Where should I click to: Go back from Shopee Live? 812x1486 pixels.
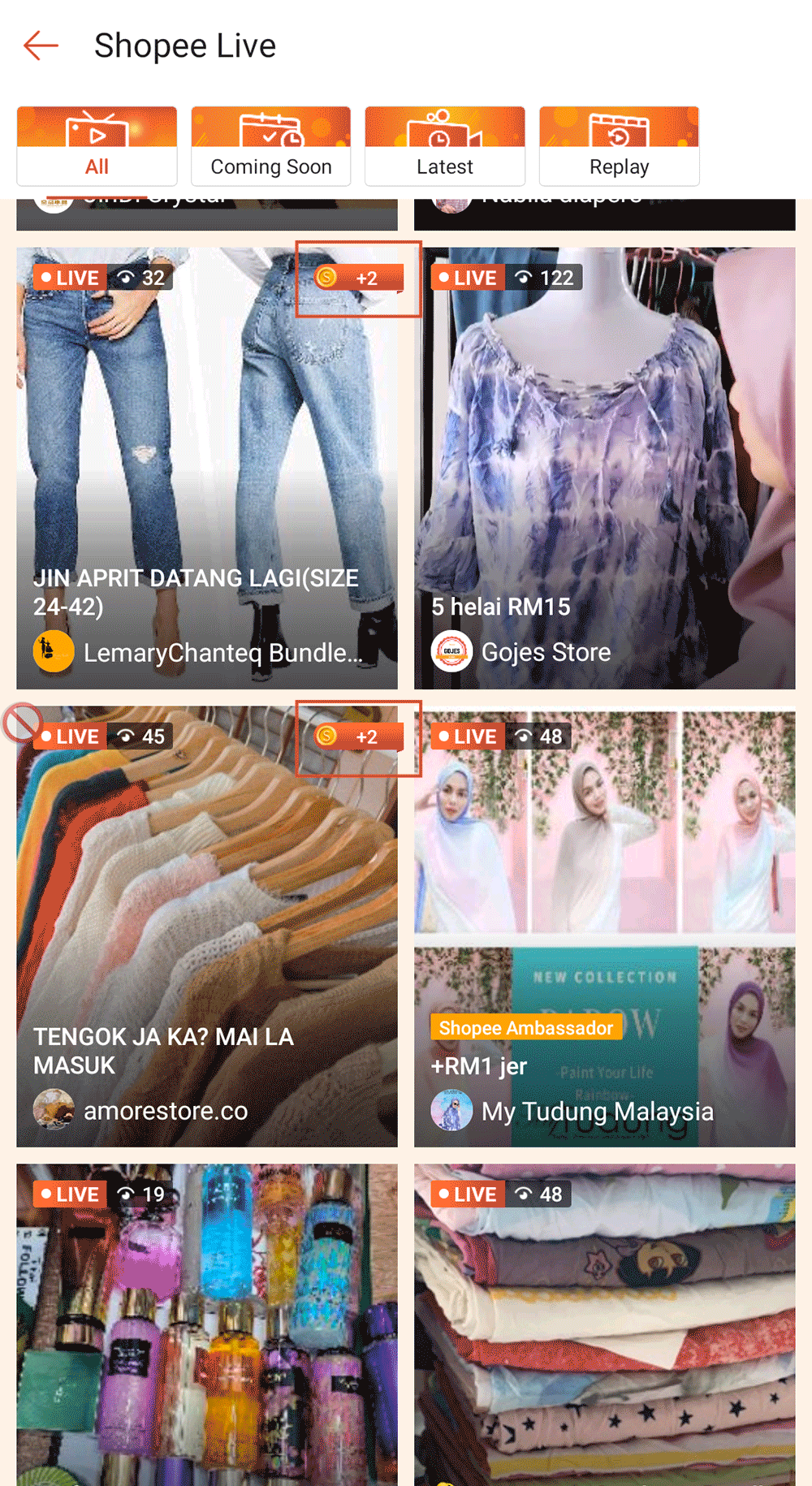click(41, 45)
